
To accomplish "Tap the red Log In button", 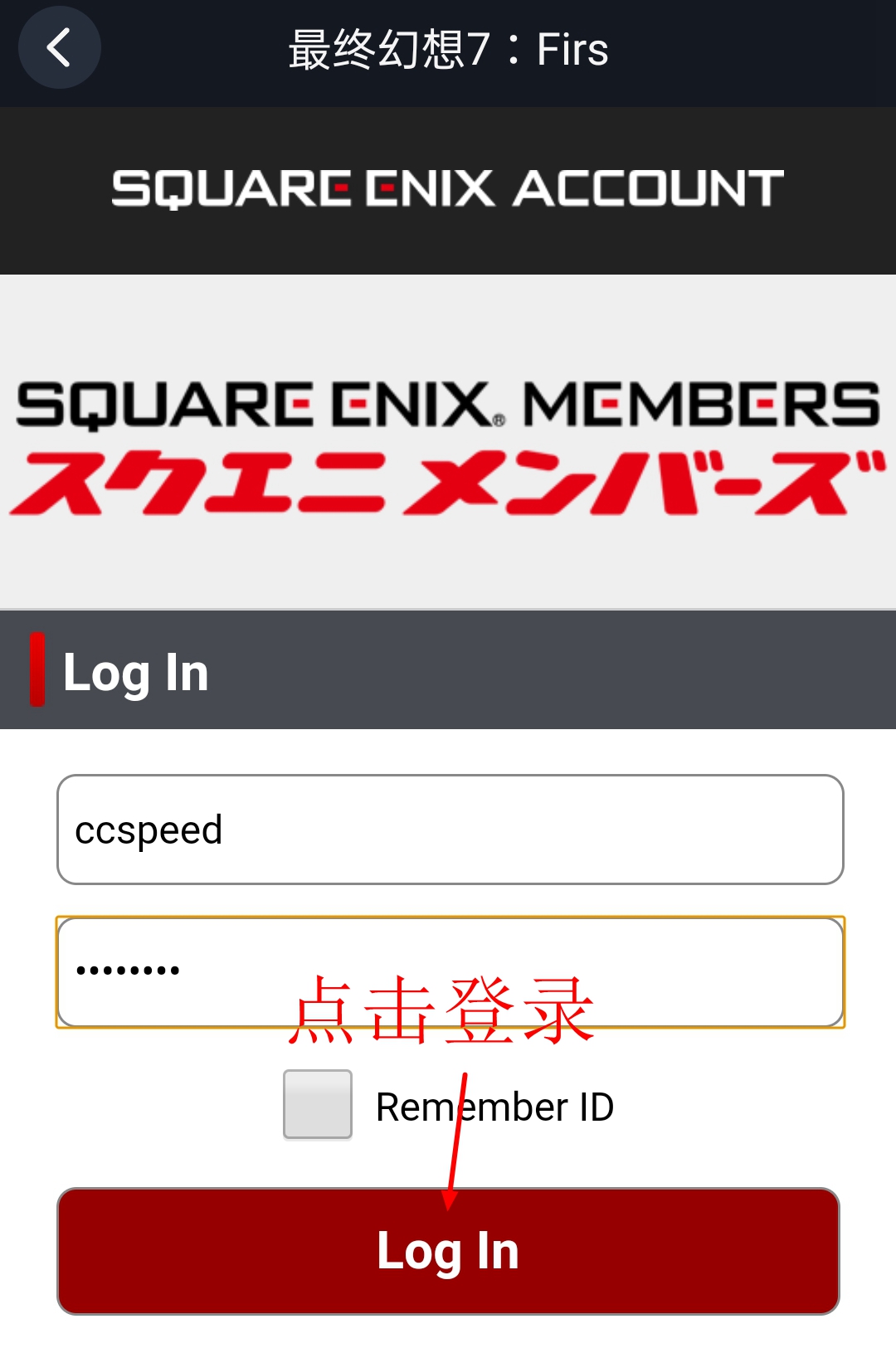I will coord(448,1251).
